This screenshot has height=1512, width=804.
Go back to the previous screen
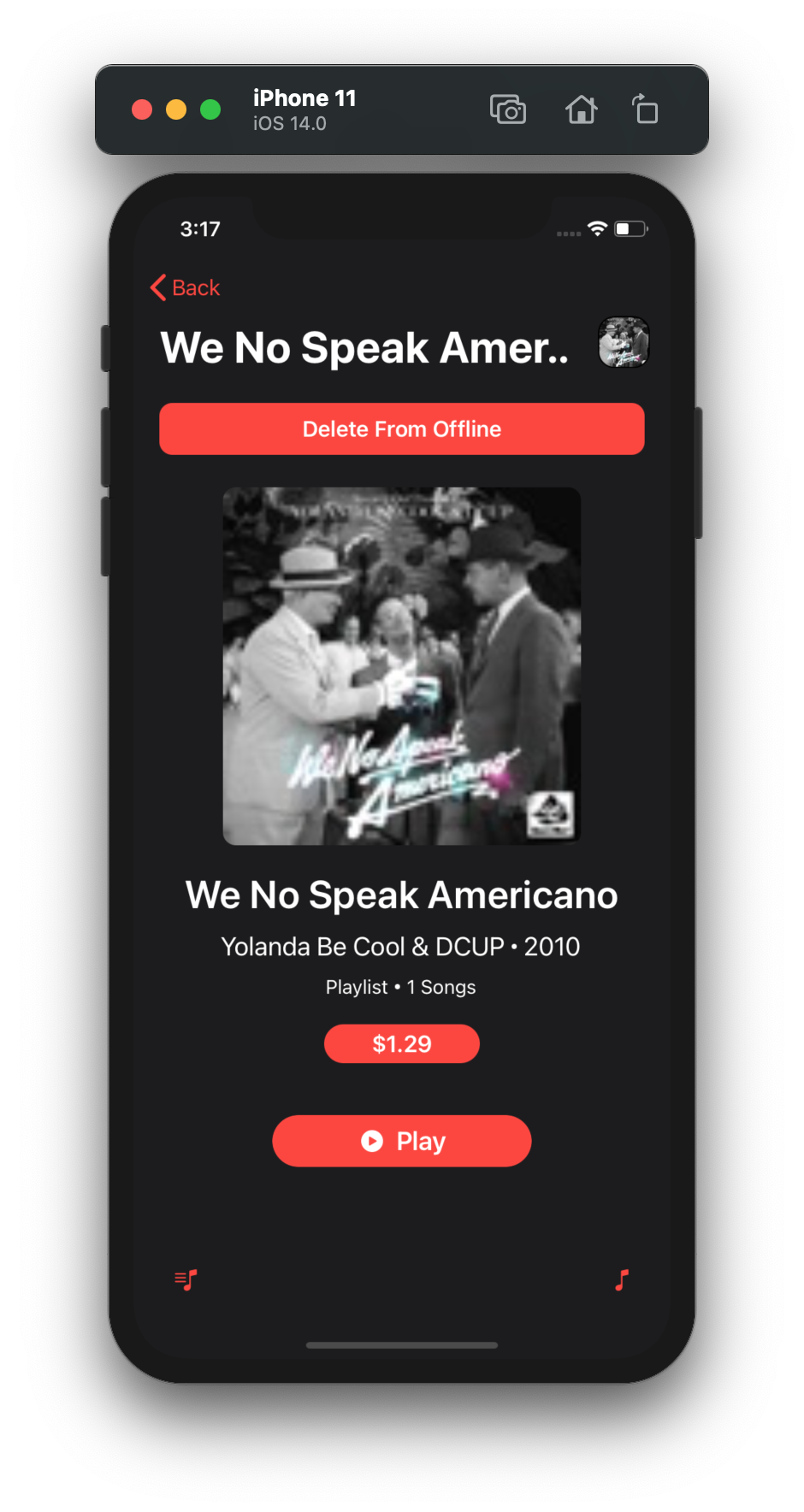tap(186, 287)
